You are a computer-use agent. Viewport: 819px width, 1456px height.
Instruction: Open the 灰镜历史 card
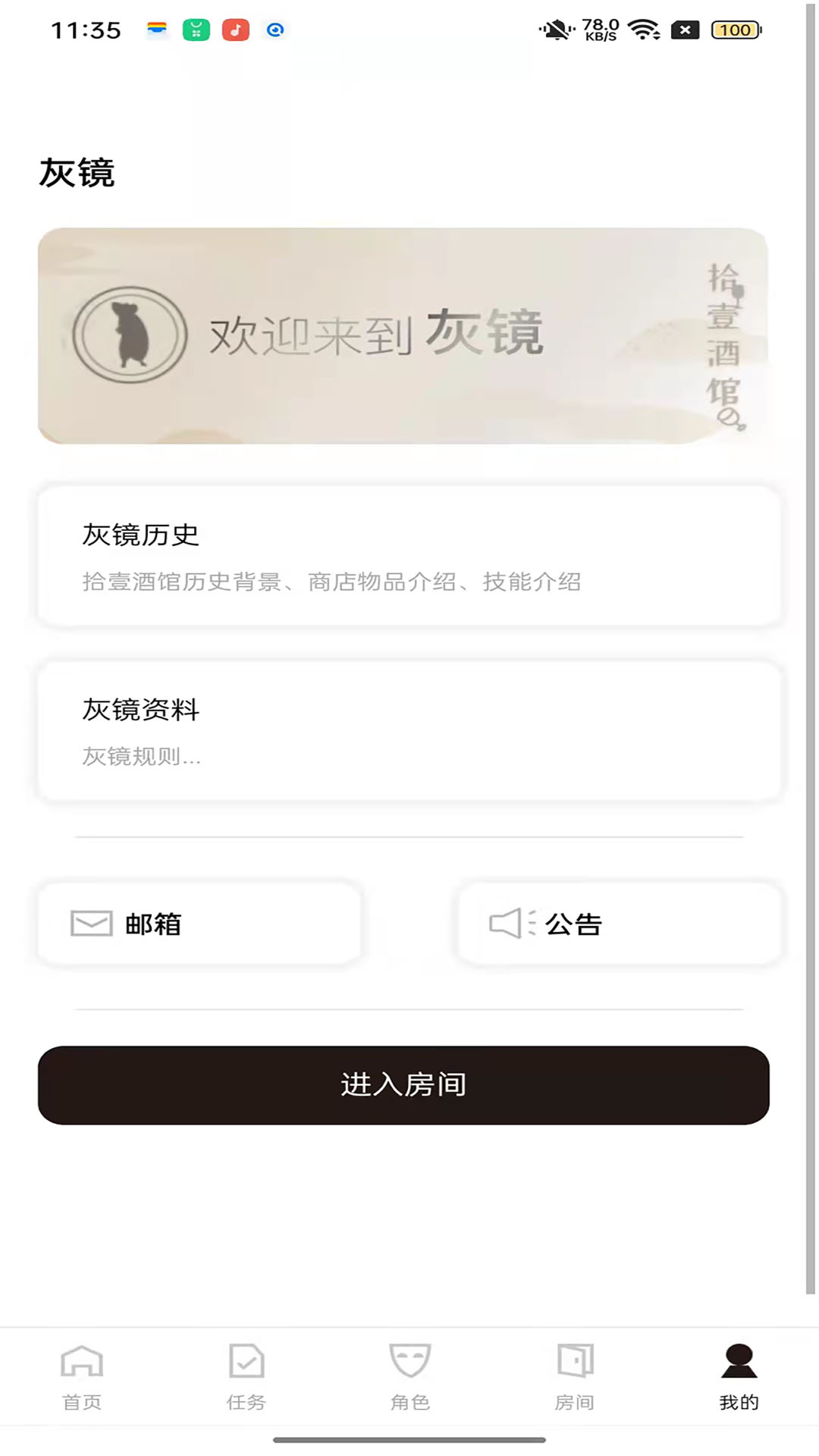409,557
